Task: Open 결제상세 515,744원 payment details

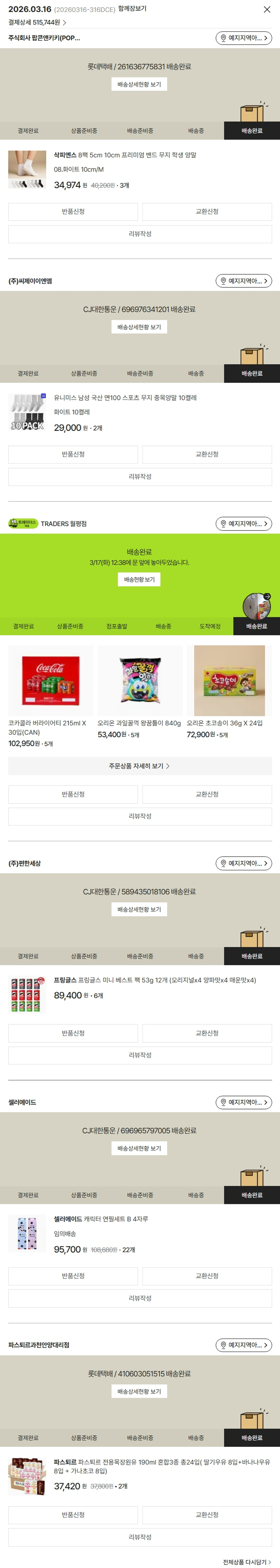Action: point(37,22)
